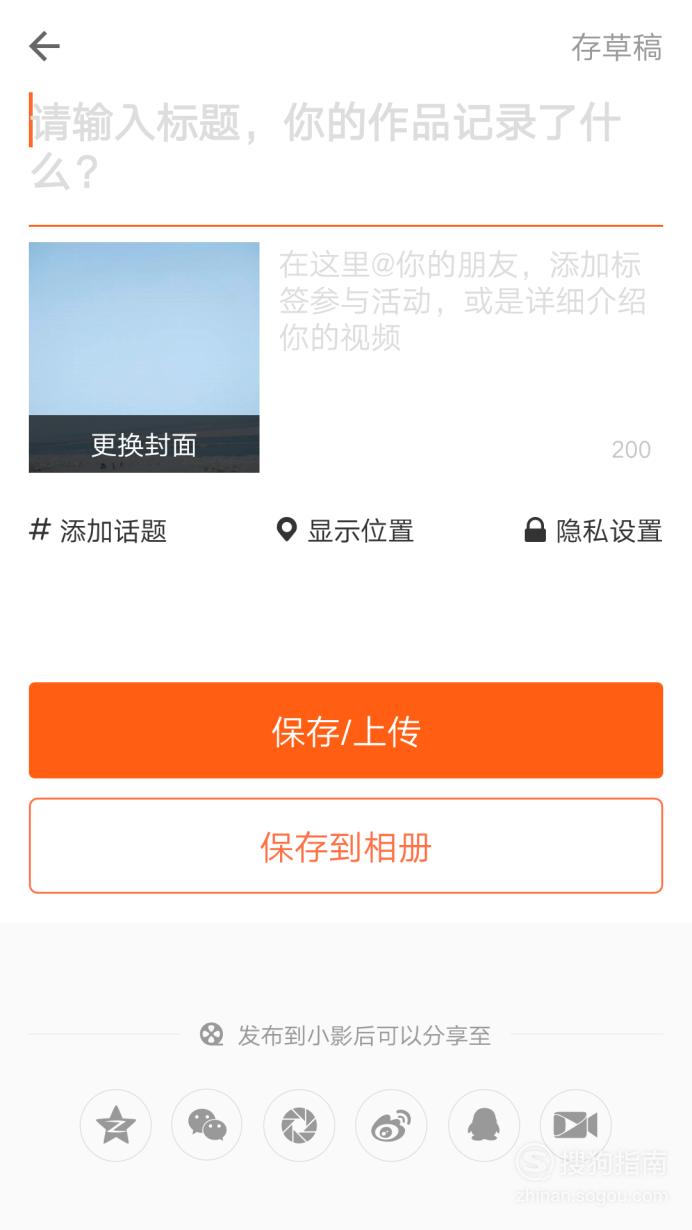Share to WeChat Moments shutter icon
Image resolution: width=692 pixels, height=1230 pixels.
tap(299, 1126)
